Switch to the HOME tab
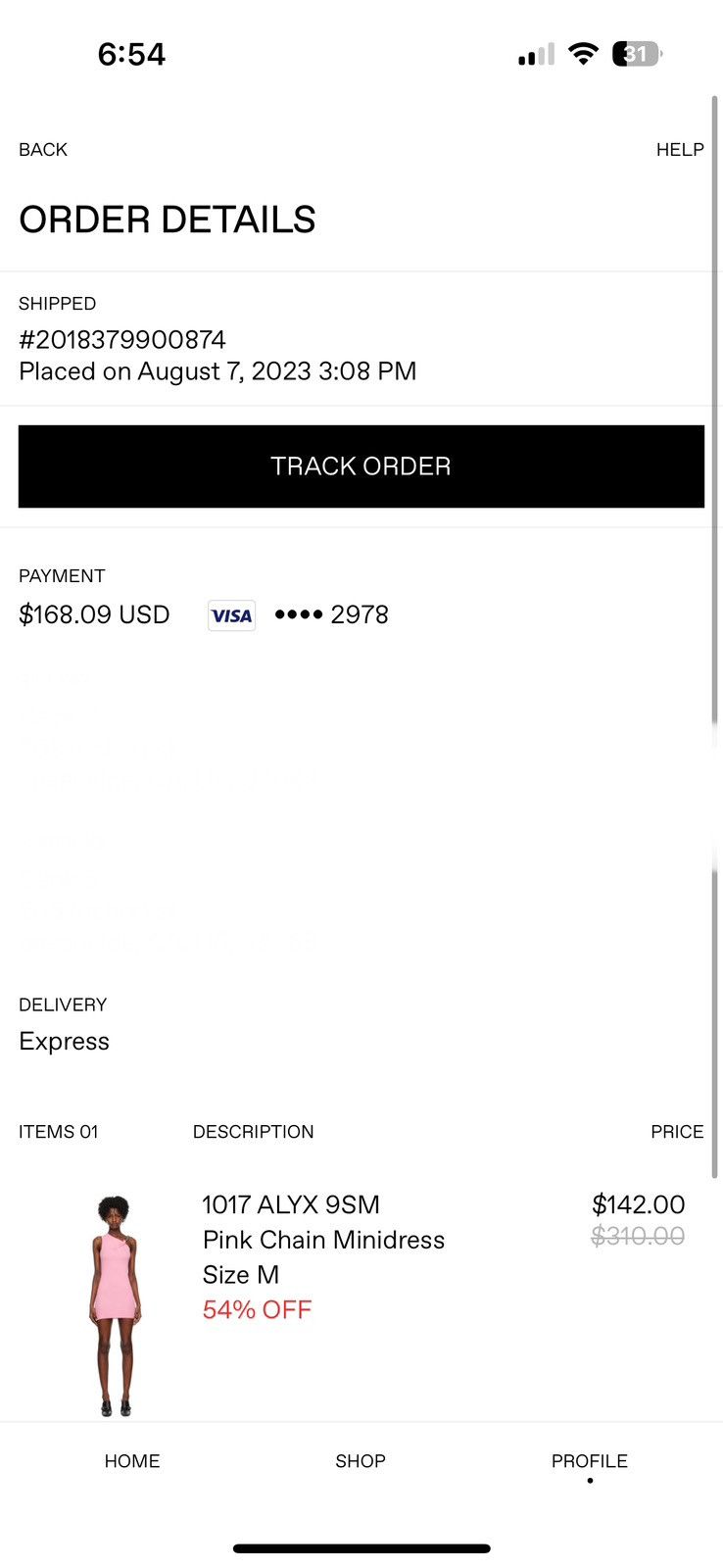This screenshot has height=1568, width=723. [x=132, y=1461]
